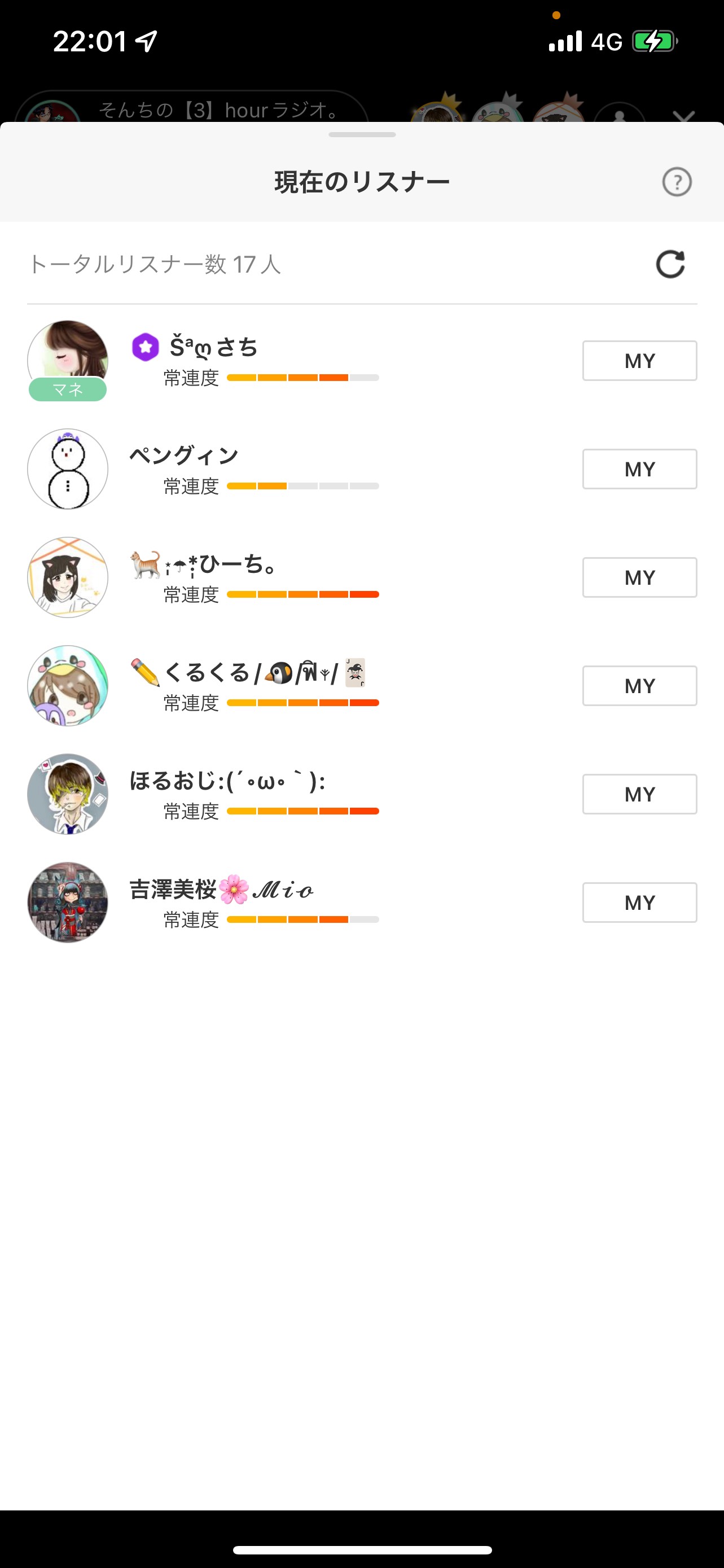Refresh the total listener count
Image resolution: width=724 pixels, height=1568 pixels.
click(670, 264)
